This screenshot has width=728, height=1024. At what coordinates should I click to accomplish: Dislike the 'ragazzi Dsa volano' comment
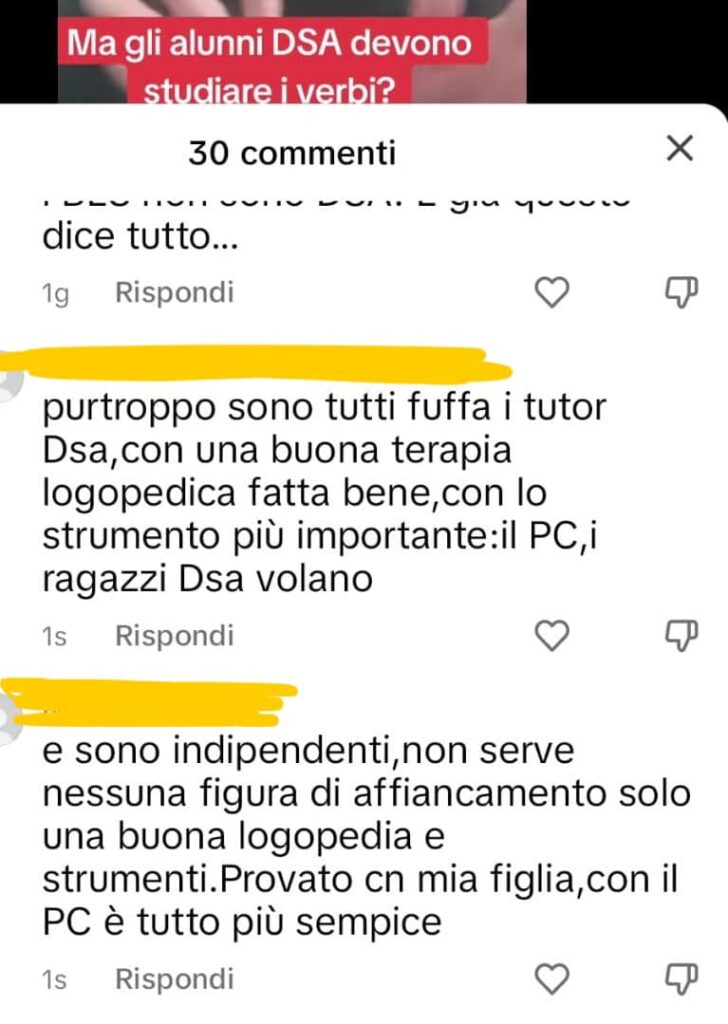(x=681, y=636)
